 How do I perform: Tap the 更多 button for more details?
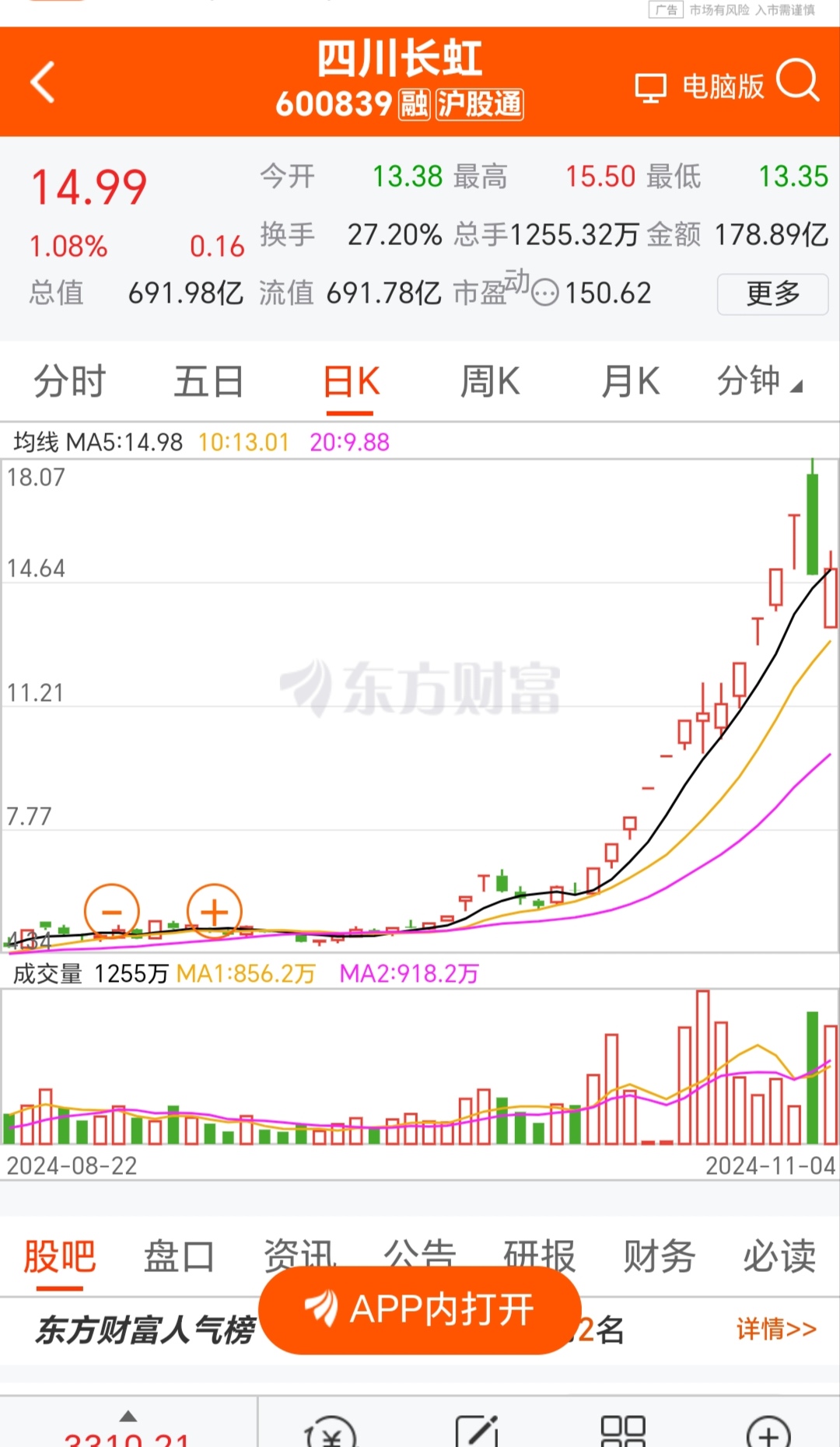click(x=772, y=293)
